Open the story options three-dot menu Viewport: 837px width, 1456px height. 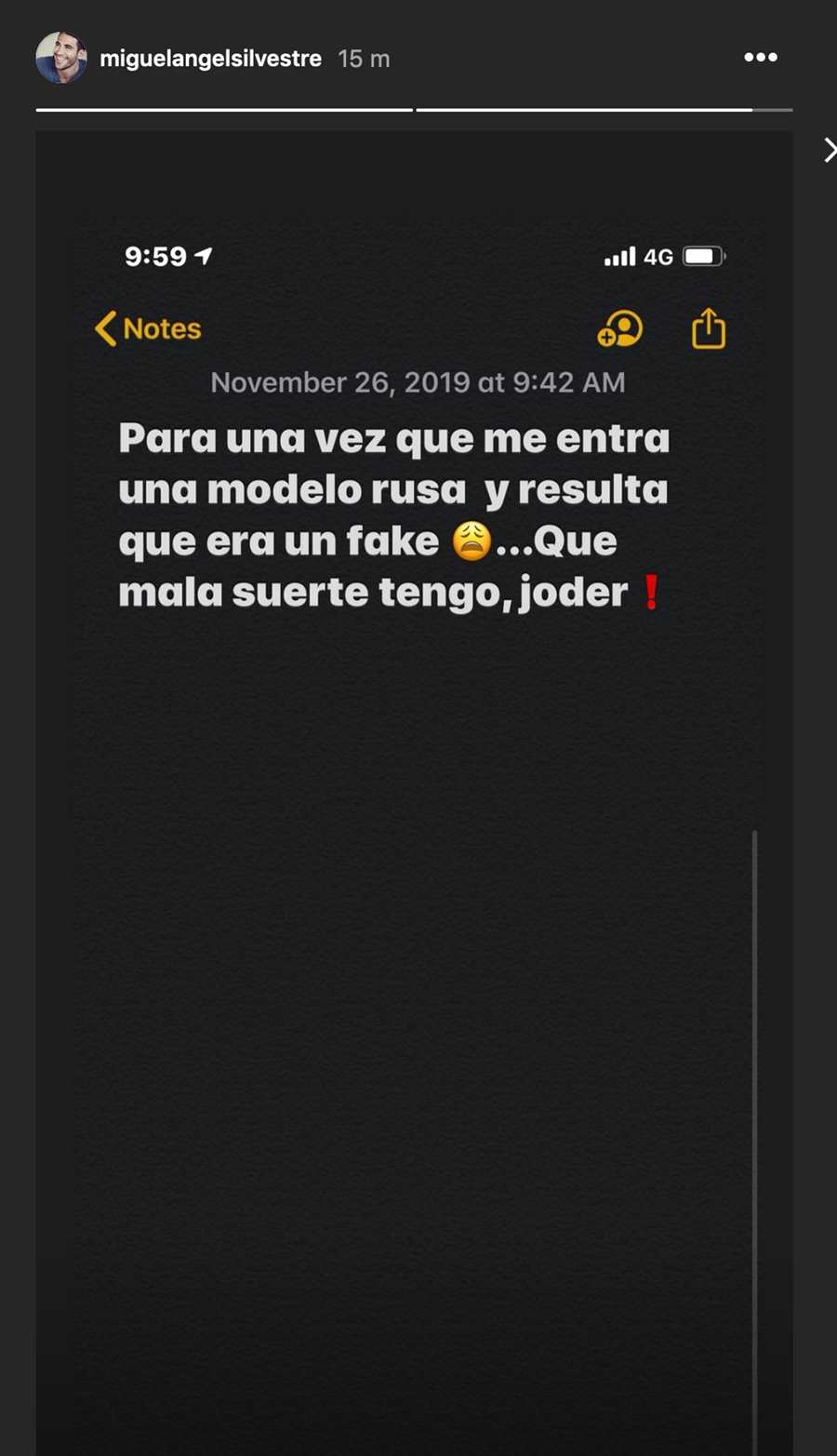760,58
